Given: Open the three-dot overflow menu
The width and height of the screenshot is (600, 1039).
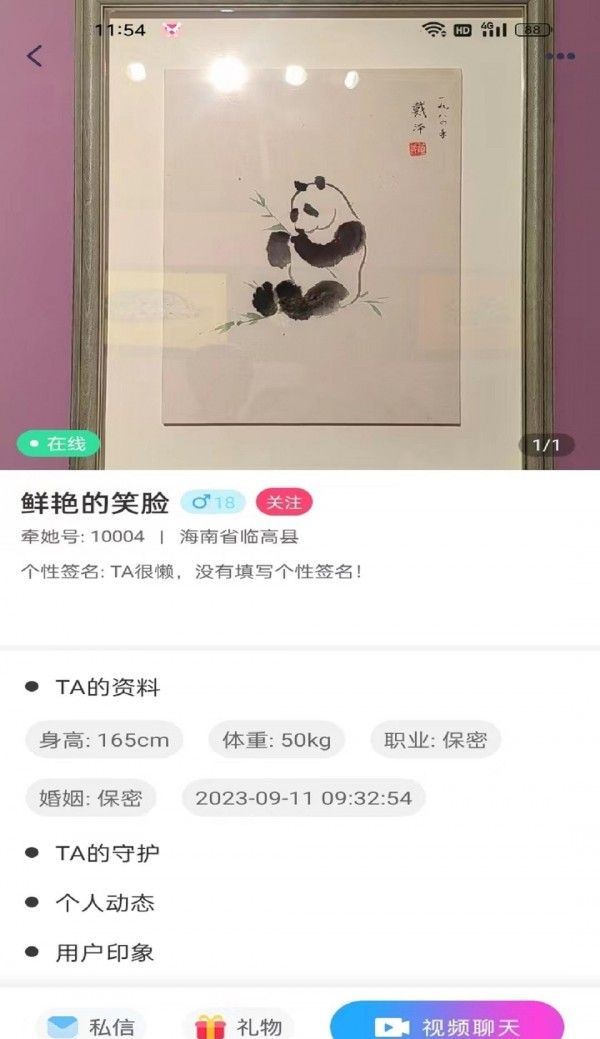Looking at the screenshot, I should (x=560, y=56).
